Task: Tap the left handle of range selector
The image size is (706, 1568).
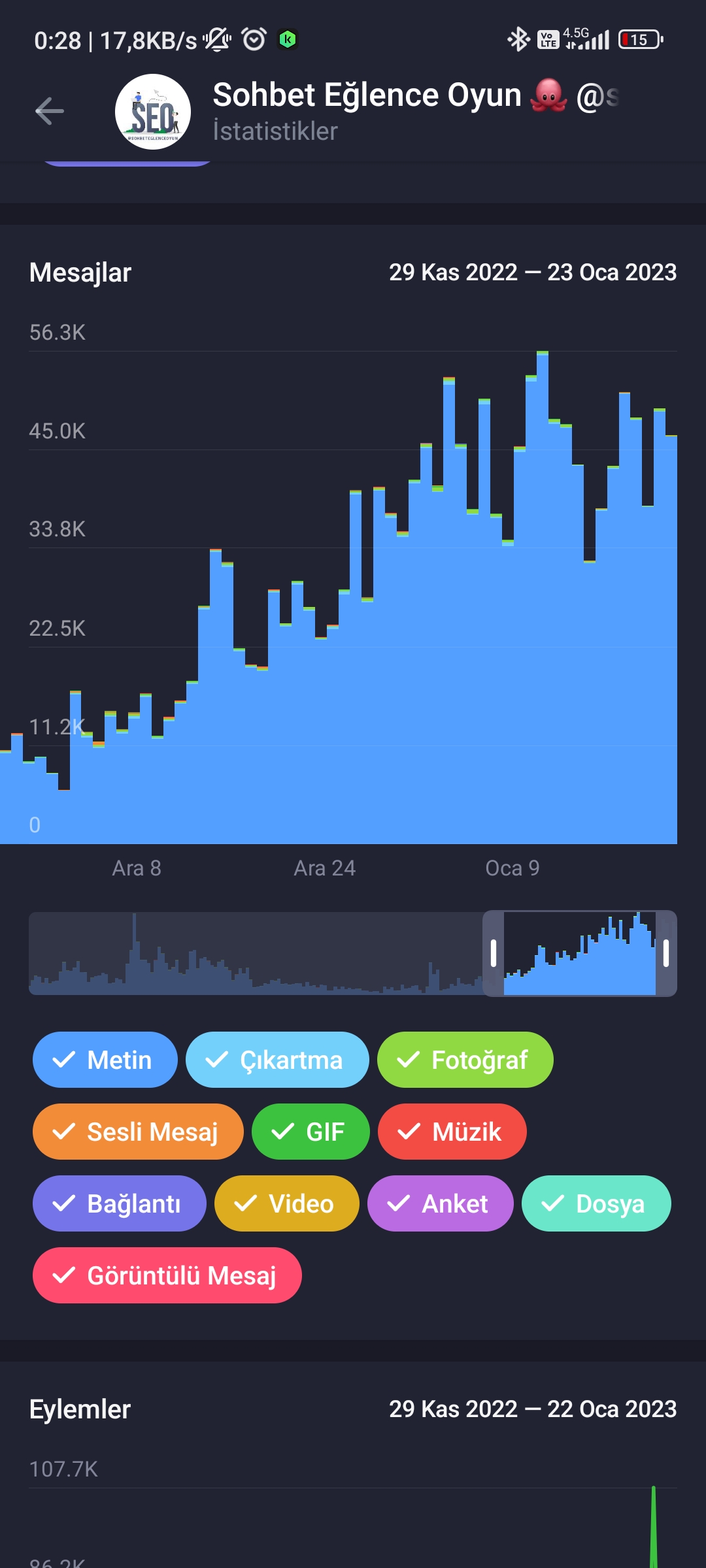Action: (494, 953)
